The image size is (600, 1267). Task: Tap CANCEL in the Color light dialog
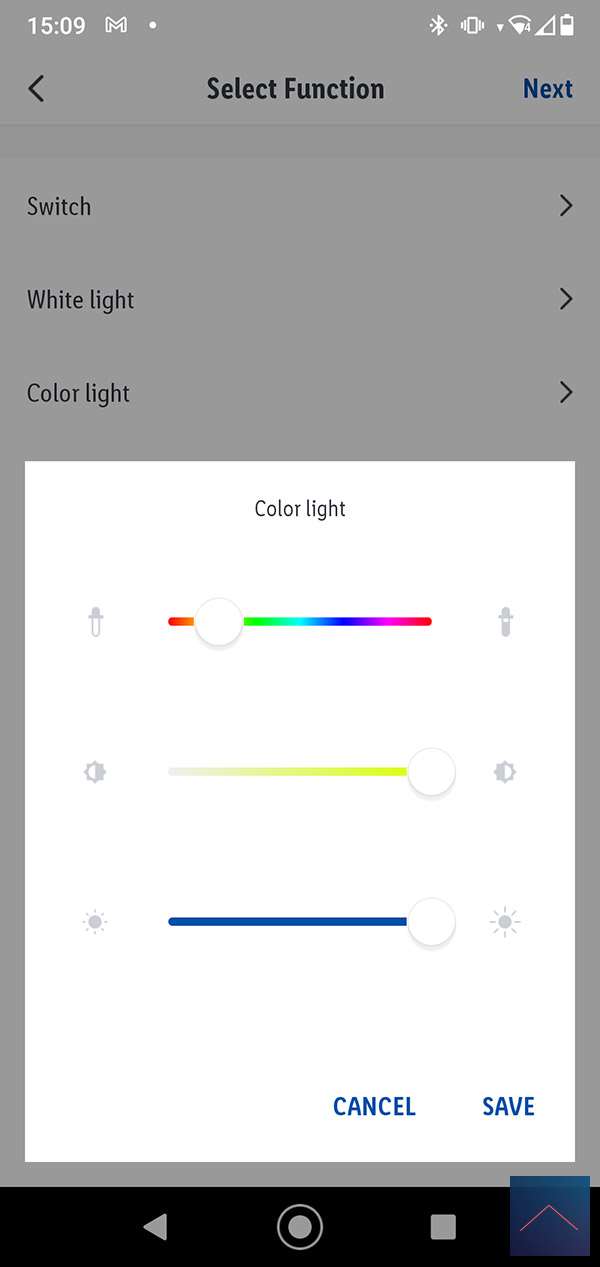click(x=374, y=1106)
